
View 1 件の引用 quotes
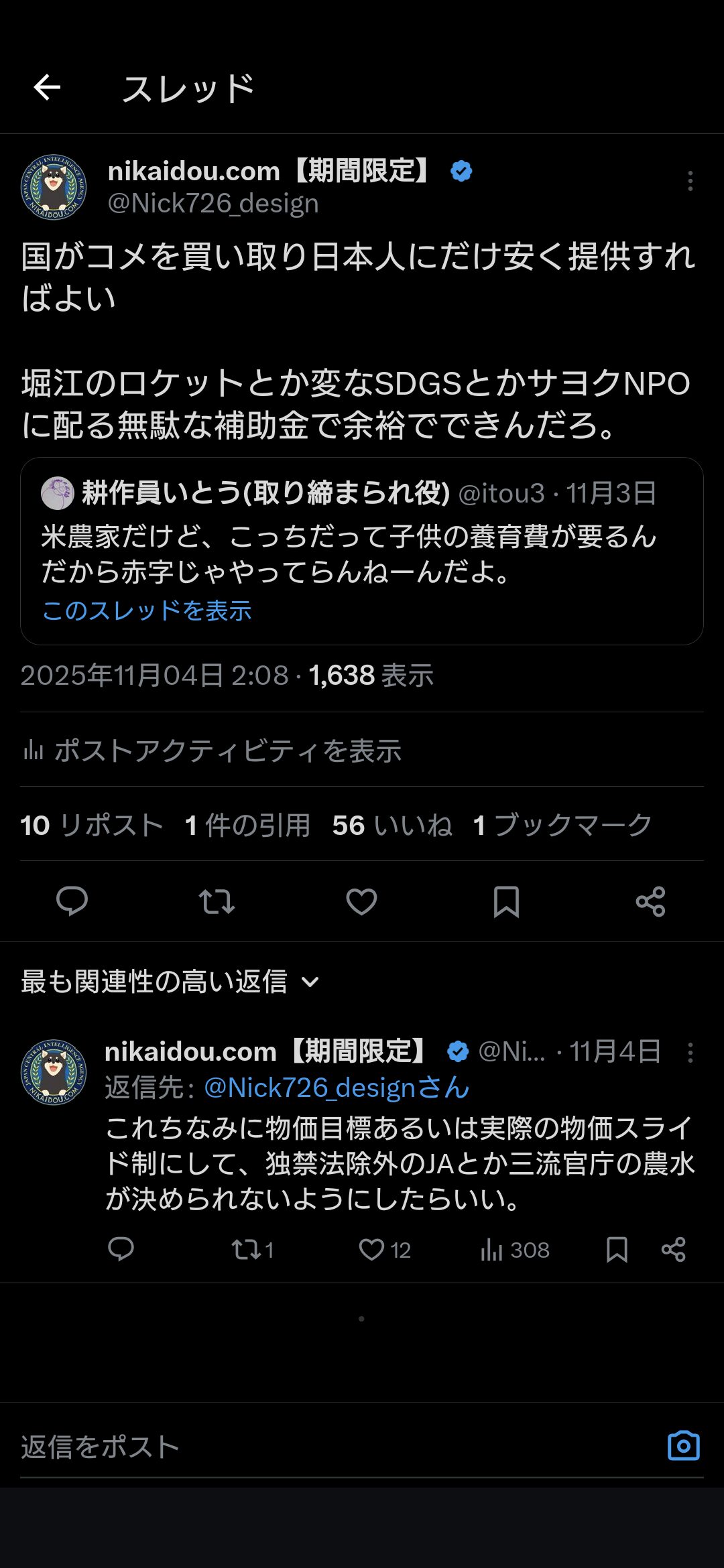coord(248,826)
